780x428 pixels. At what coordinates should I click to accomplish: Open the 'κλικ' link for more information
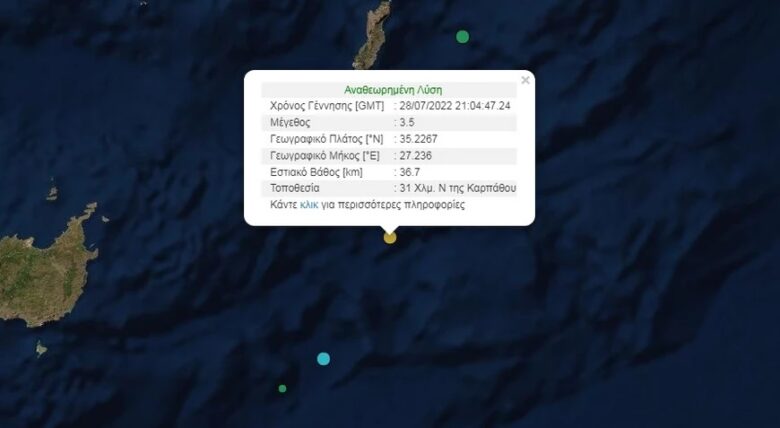(x=309, y=204)
